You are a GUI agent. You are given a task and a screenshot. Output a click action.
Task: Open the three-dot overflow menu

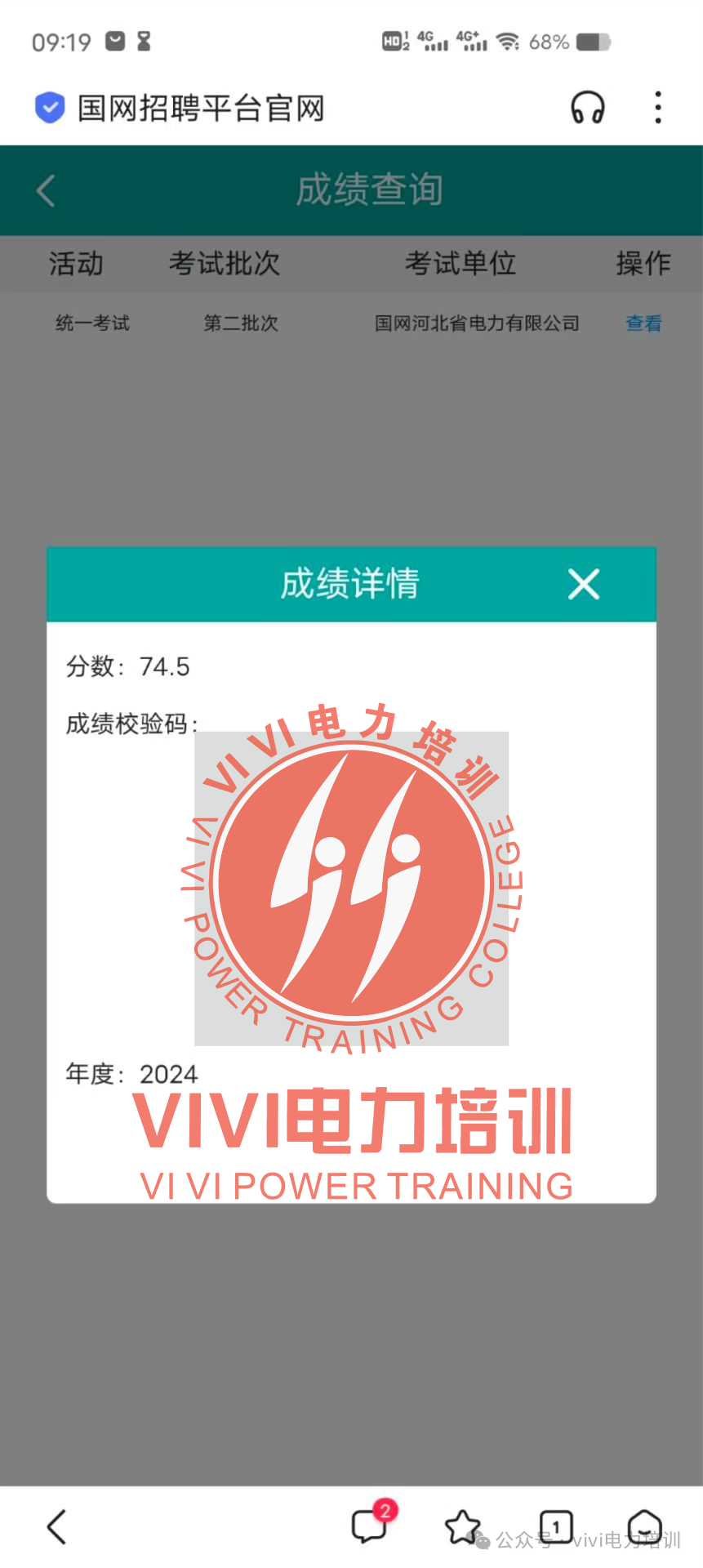657,107
